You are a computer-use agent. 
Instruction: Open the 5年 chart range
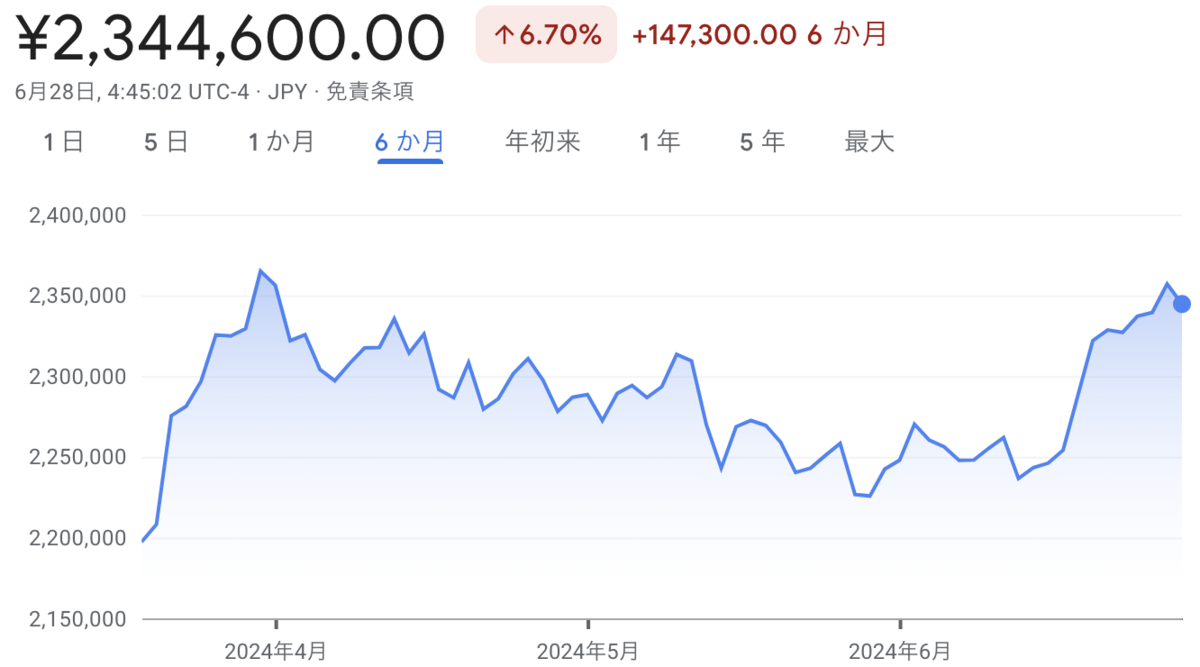point(762,142)
